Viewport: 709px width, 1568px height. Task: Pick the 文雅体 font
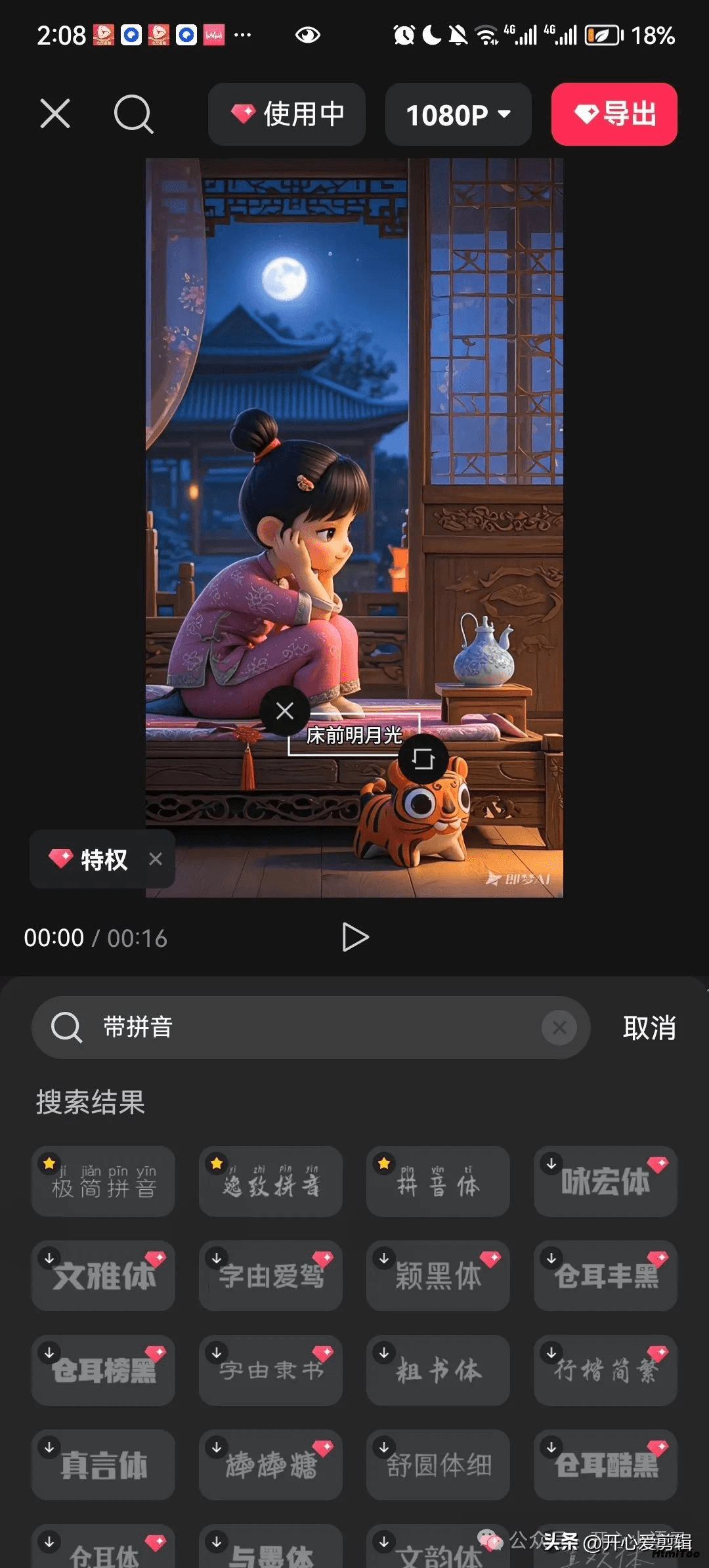pos(103,1275)
